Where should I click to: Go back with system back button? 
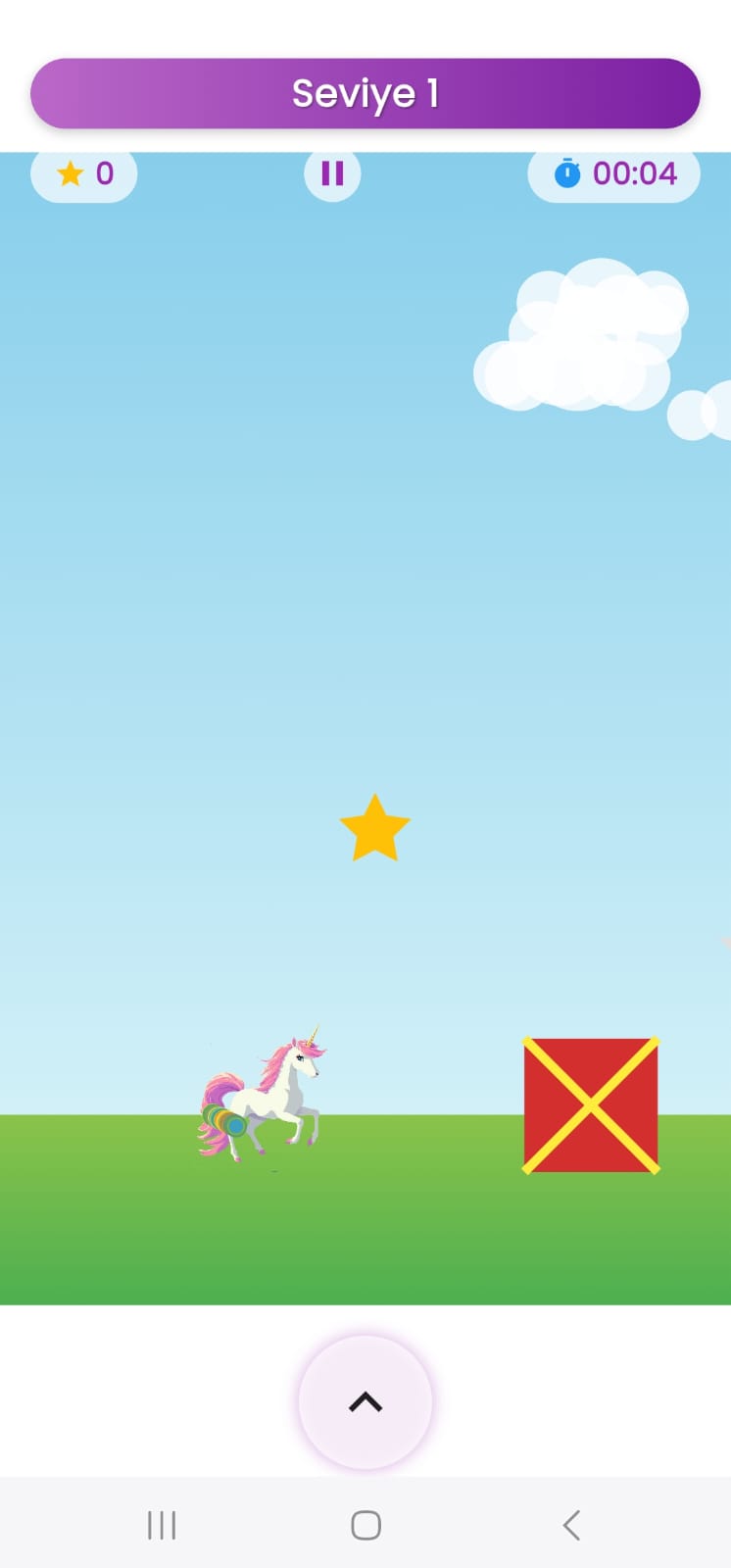click(571, 1525)
